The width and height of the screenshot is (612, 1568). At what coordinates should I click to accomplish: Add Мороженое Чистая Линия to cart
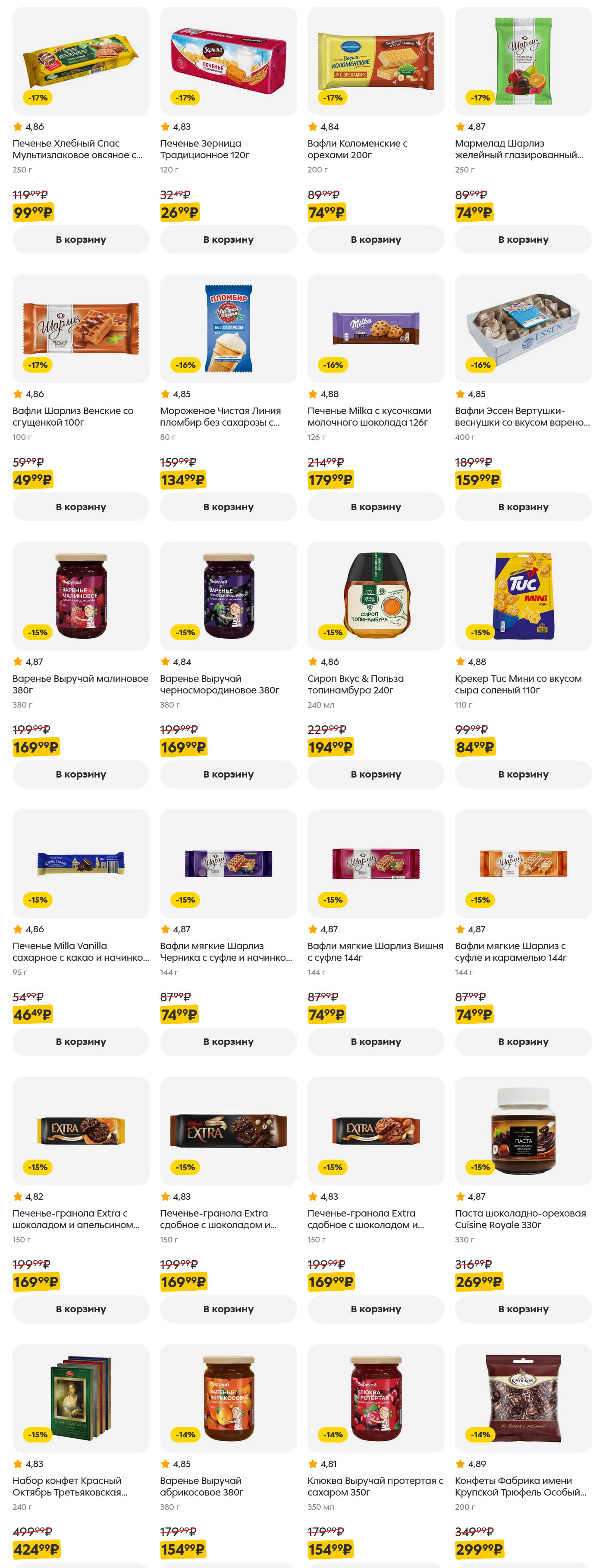pyautogui.click(x=228, y=506)
